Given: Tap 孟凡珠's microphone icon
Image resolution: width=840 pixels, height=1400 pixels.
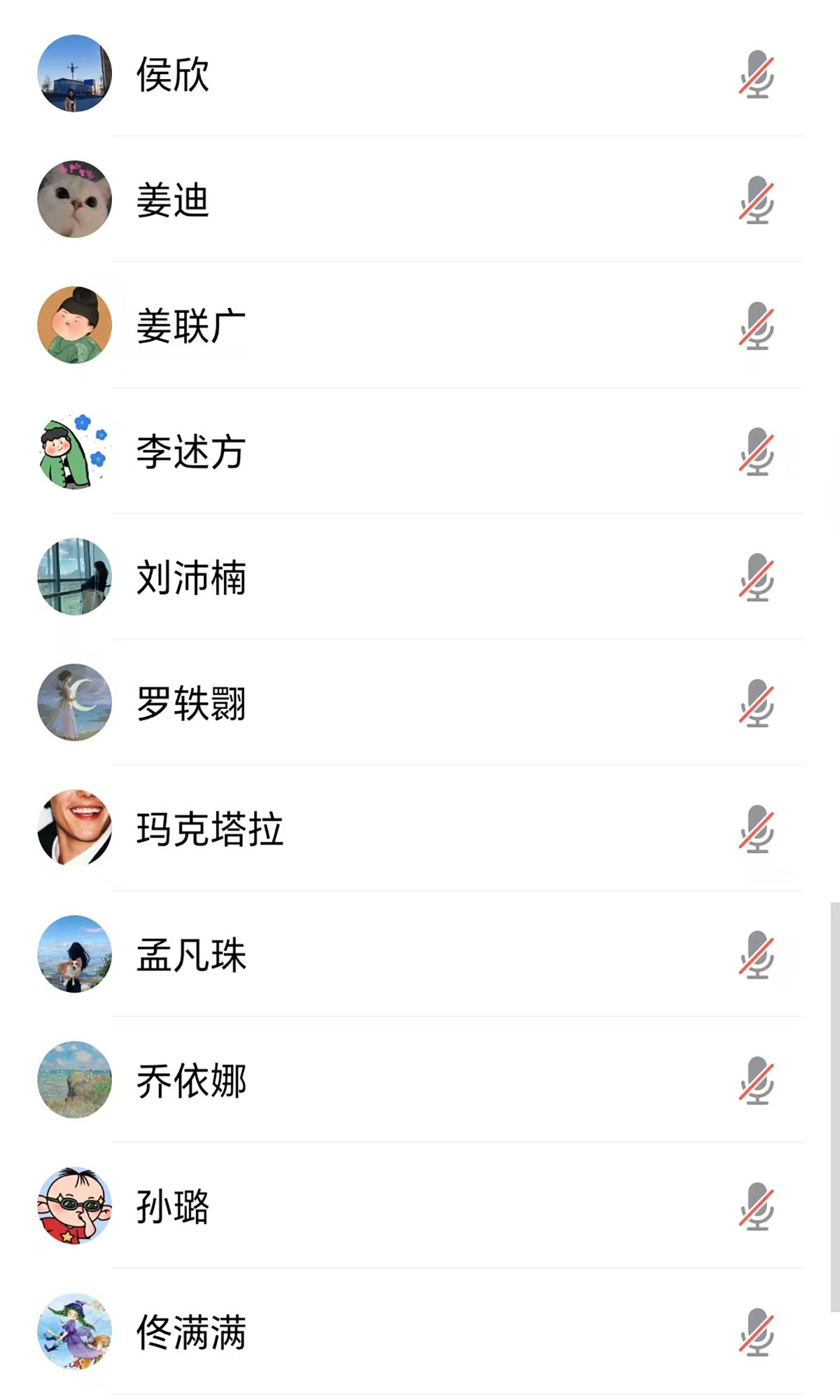Looking at the screenshot, I should point(756,955).
